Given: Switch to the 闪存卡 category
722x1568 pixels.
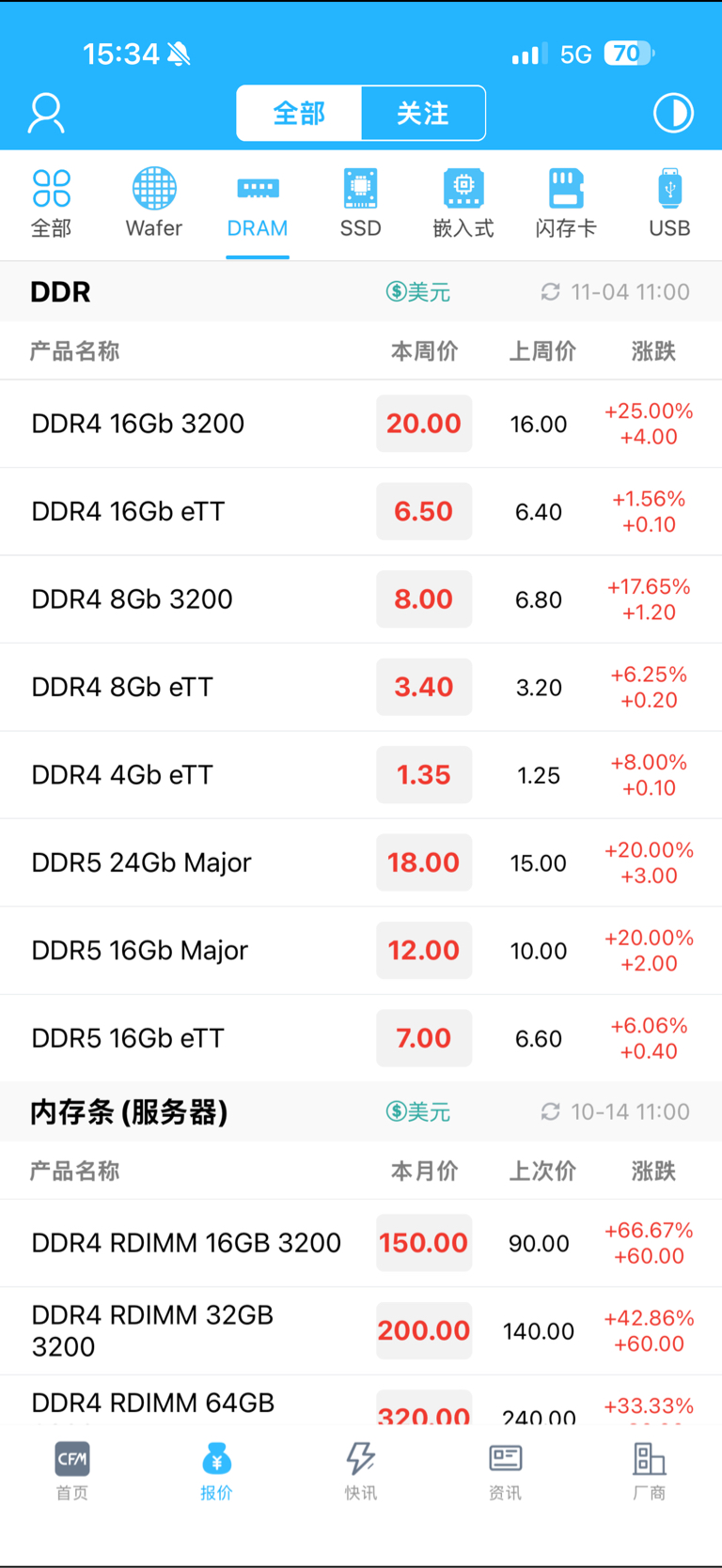Looking at the screenshot, I should [566, 203].
